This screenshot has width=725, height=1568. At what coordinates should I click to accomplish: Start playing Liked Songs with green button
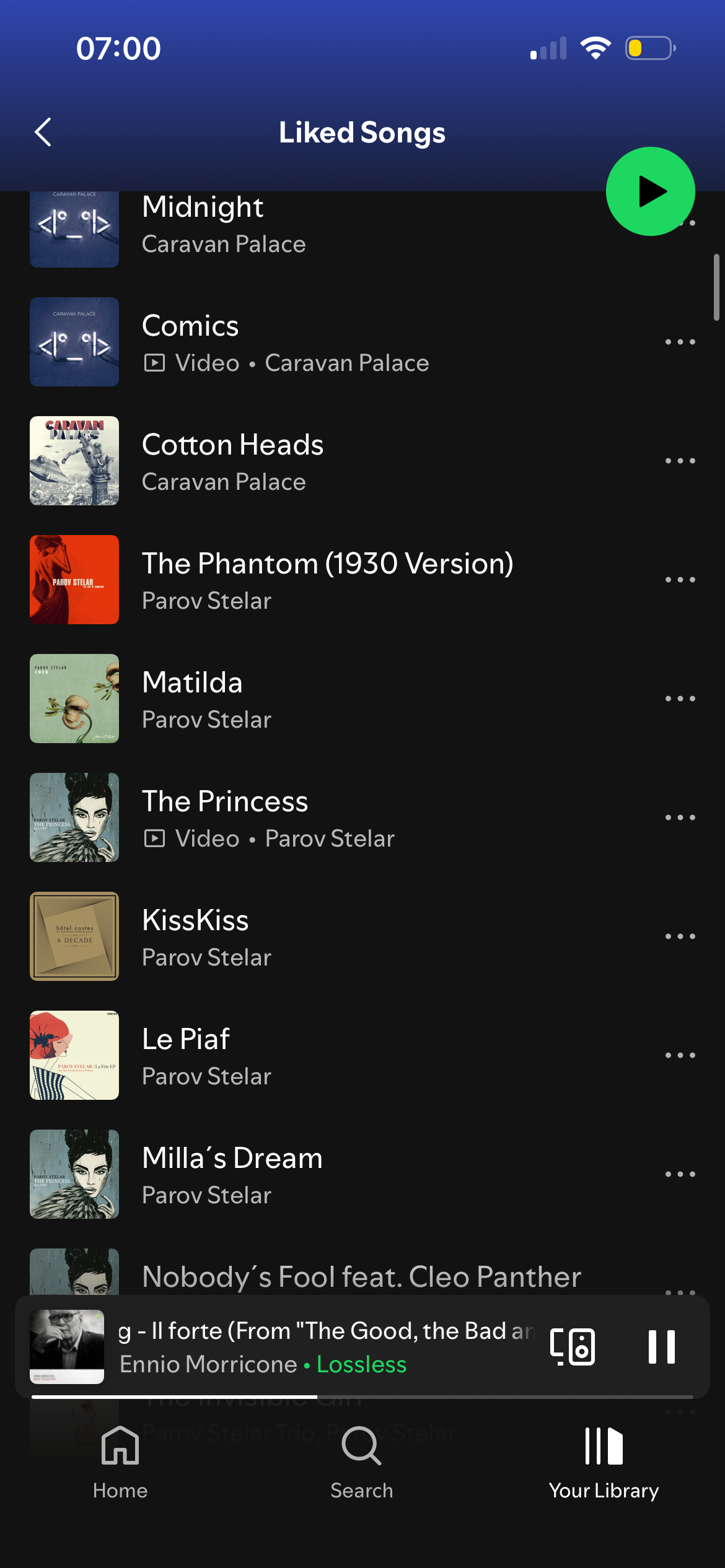tap(650, 191)
